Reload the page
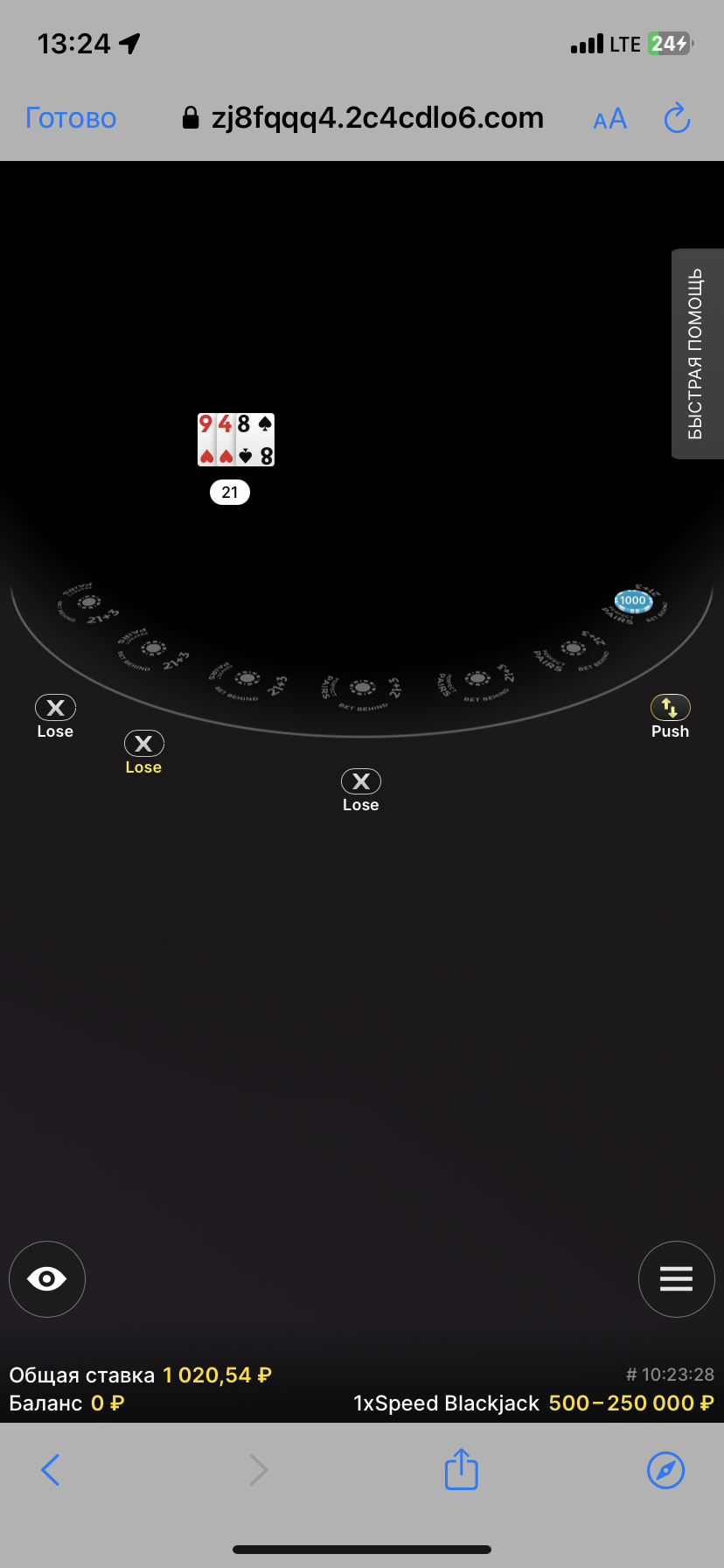Screen dimensions: 724x1568 pos(678,119)
